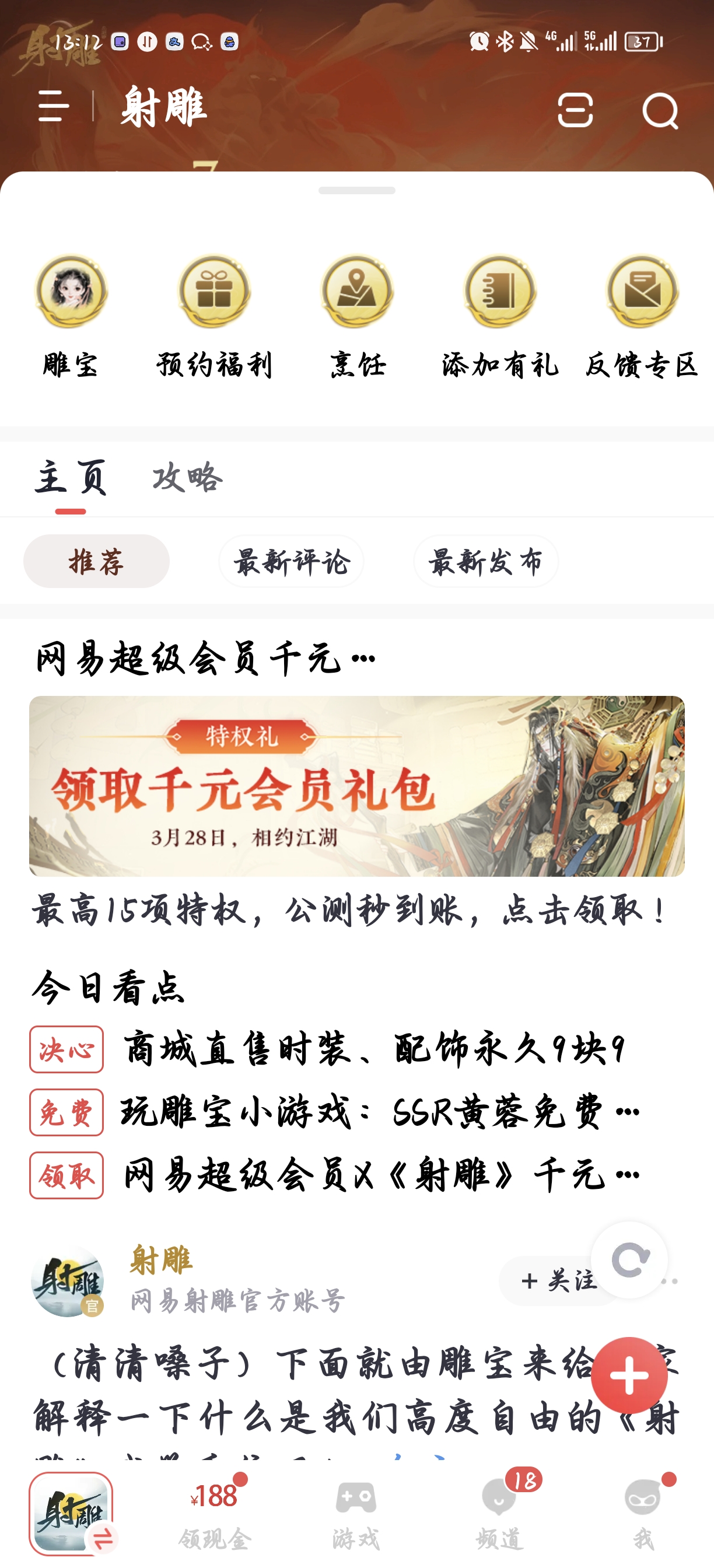
Task: Open search
Action: coord(660,110)
